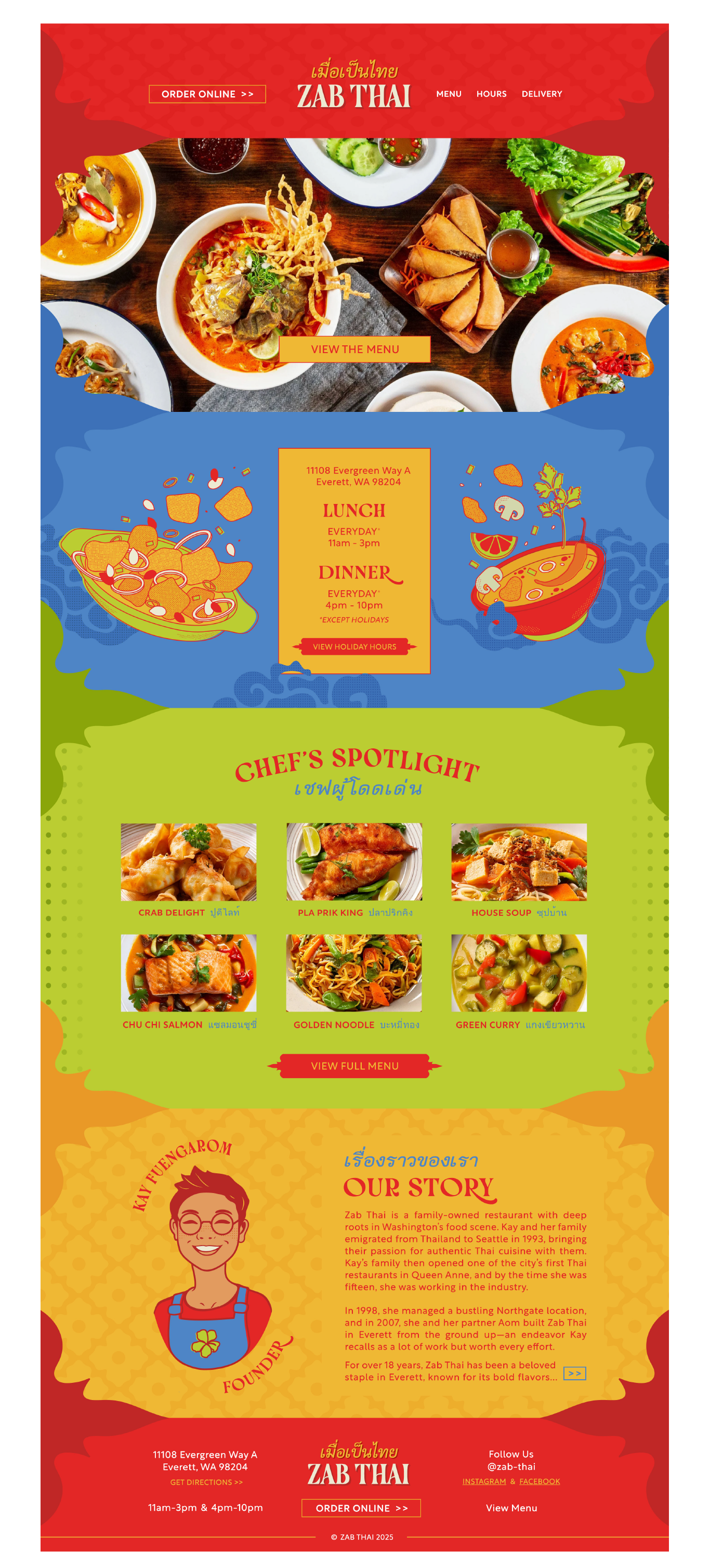Open the Facebook link

point(540,1482)
